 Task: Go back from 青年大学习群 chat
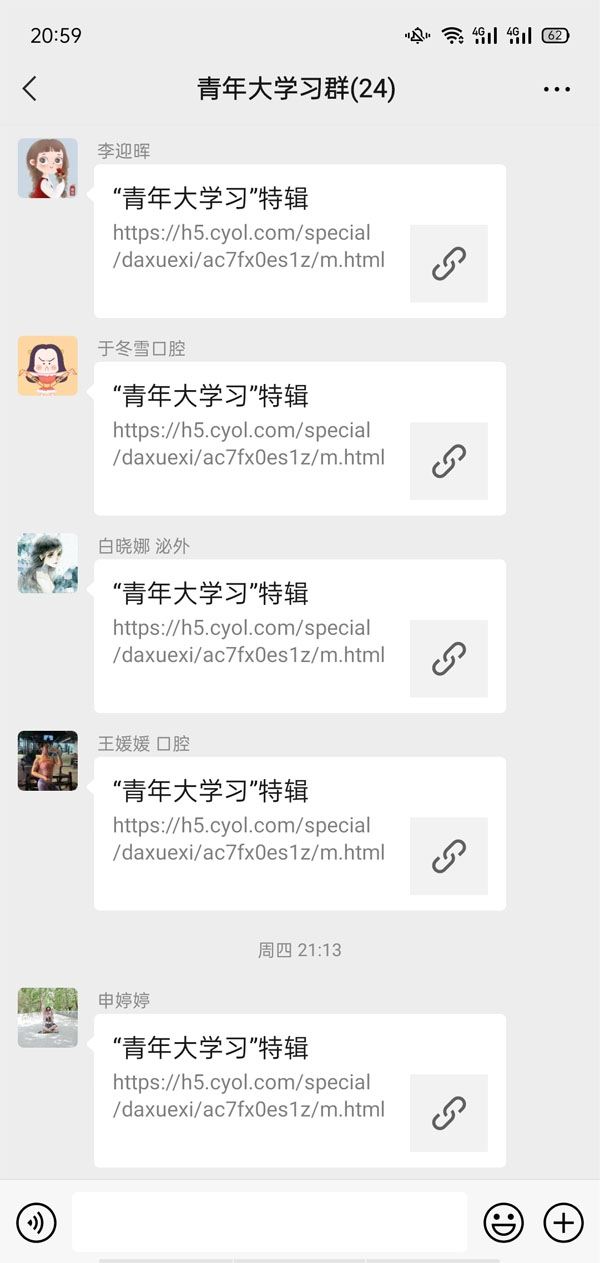(30, 89)
